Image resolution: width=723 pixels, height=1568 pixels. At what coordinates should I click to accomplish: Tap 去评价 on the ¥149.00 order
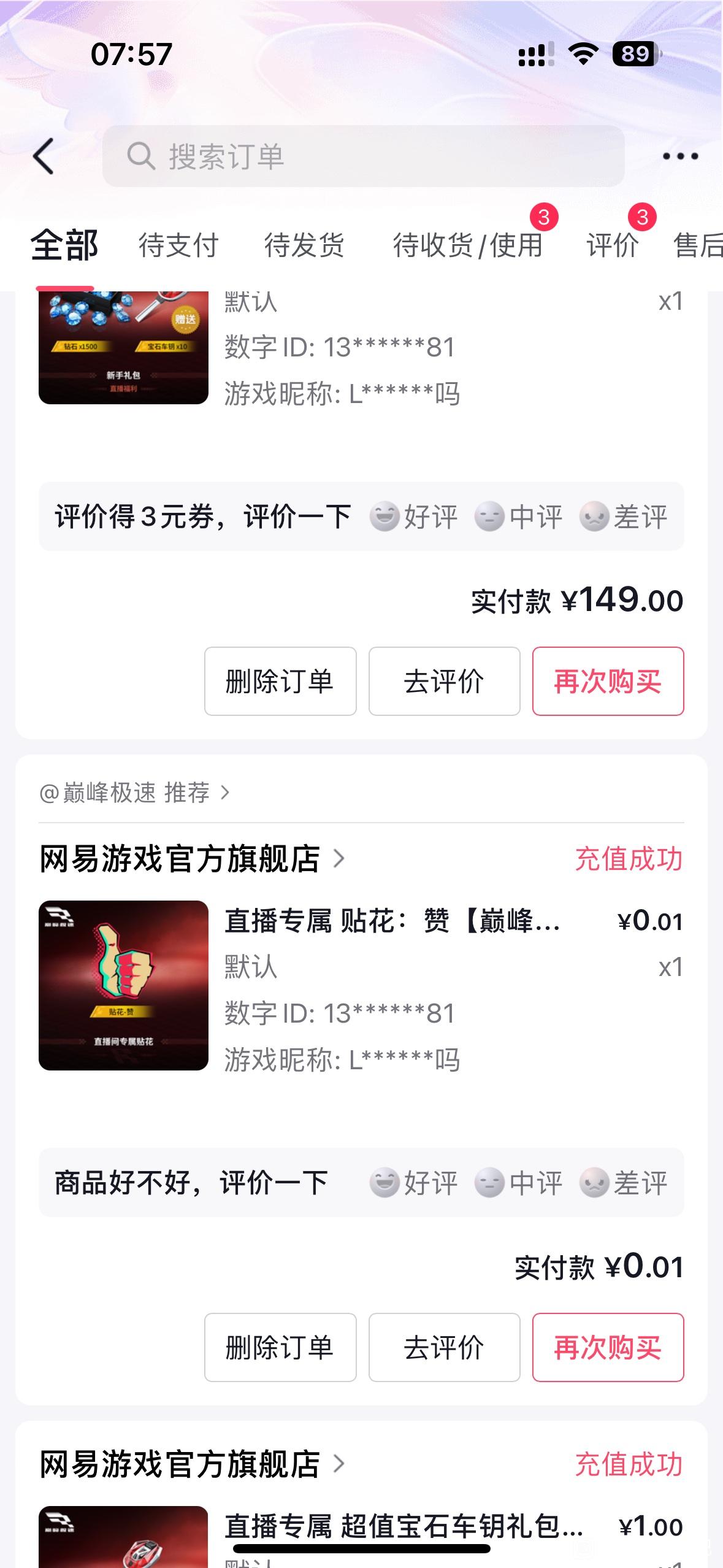[444, 681]
